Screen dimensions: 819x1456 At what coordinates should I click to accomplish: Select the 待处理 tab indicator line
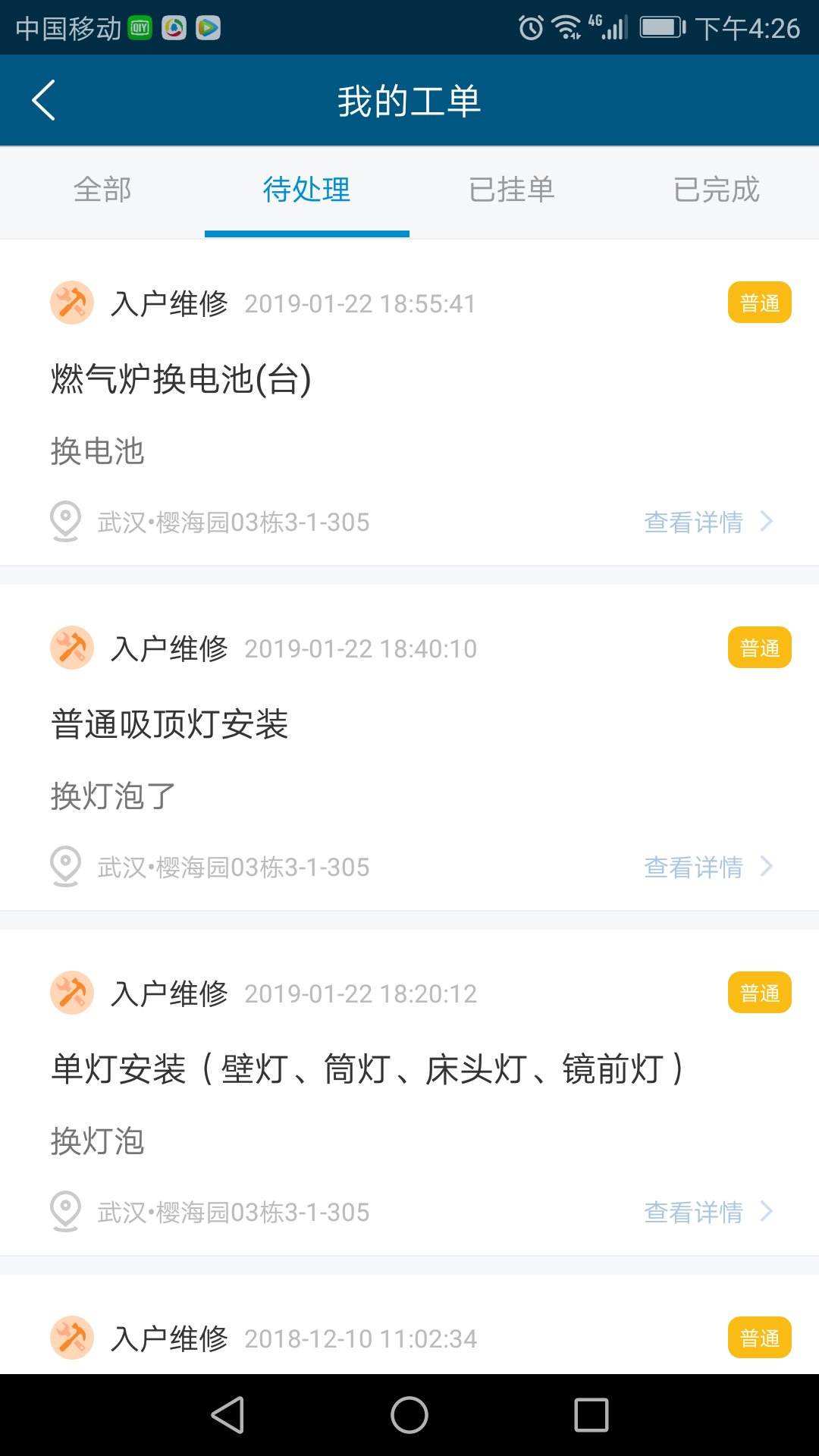click(x=306, y=235)
